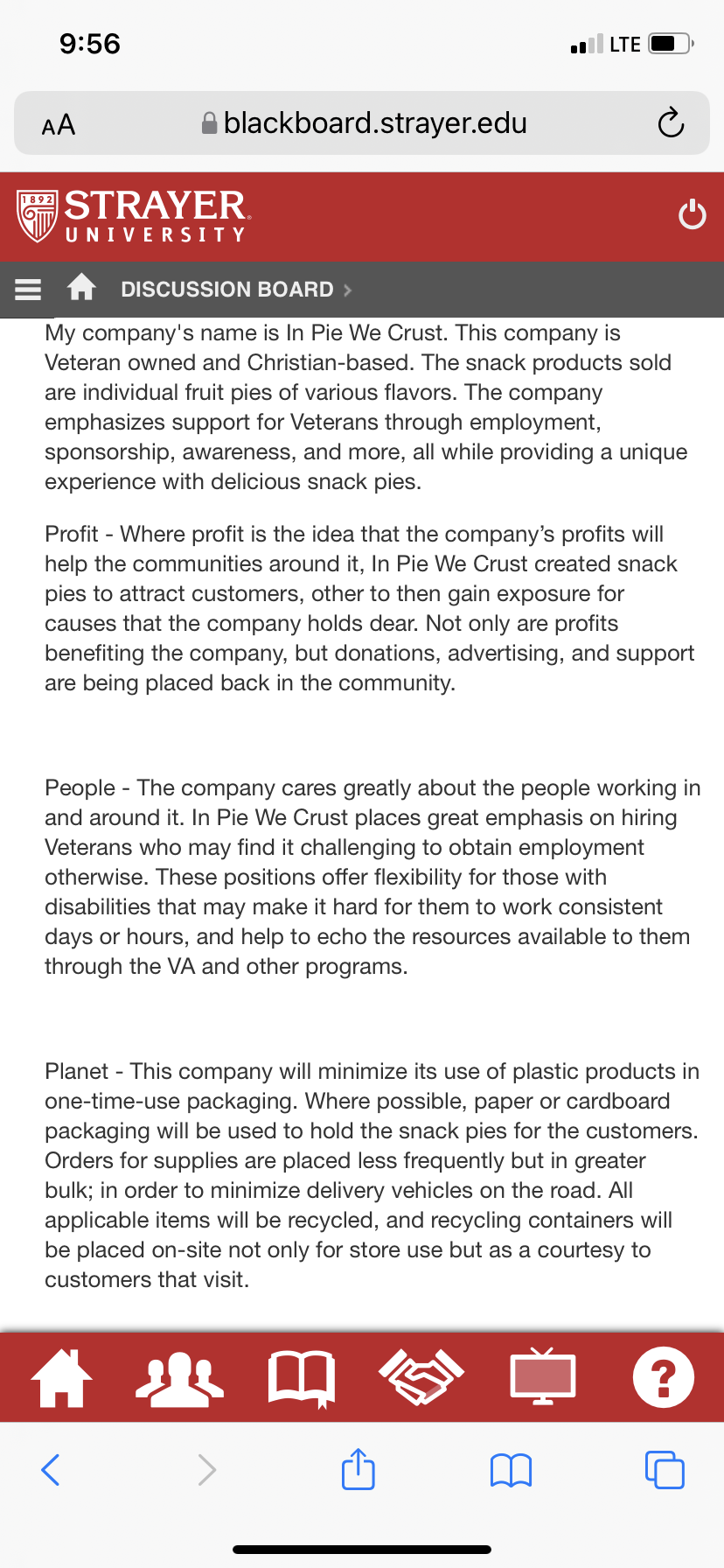
Task: Open the help question mark
Action: (664, 1377)
